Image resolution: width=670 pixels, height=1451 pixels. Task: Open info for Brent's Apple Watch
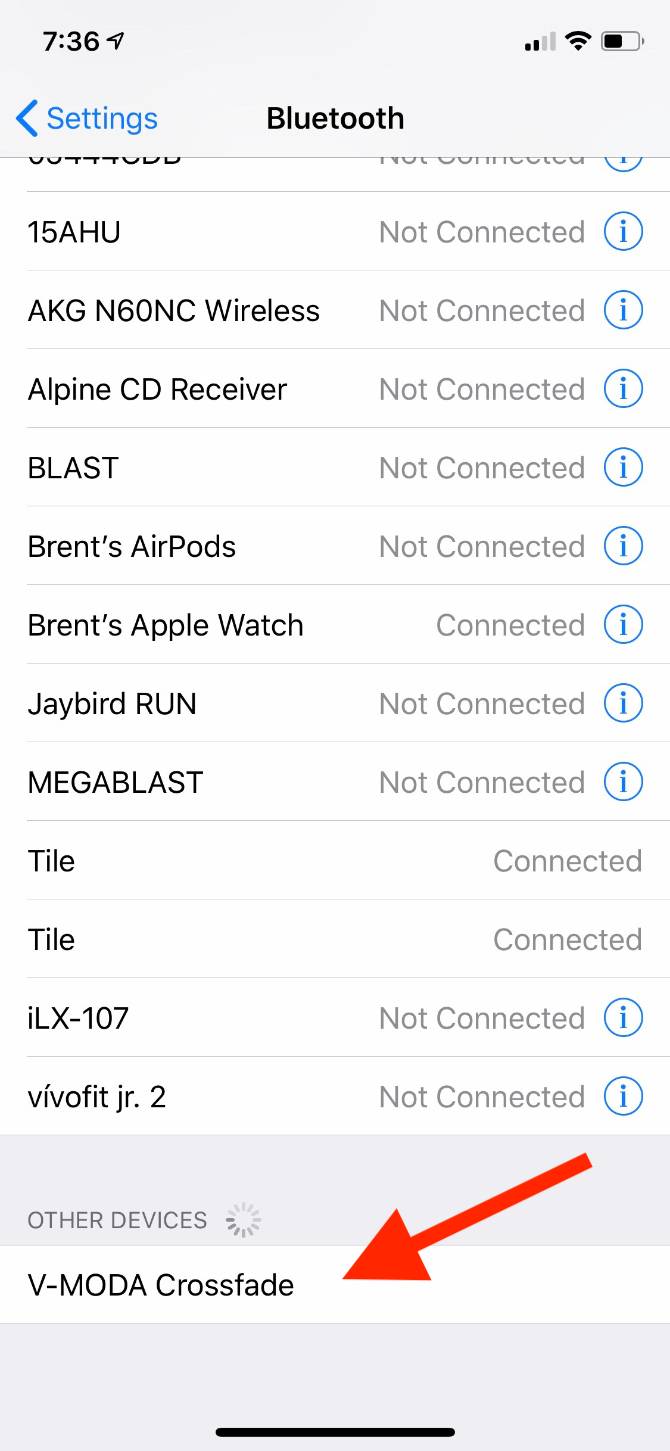(623, 625)
